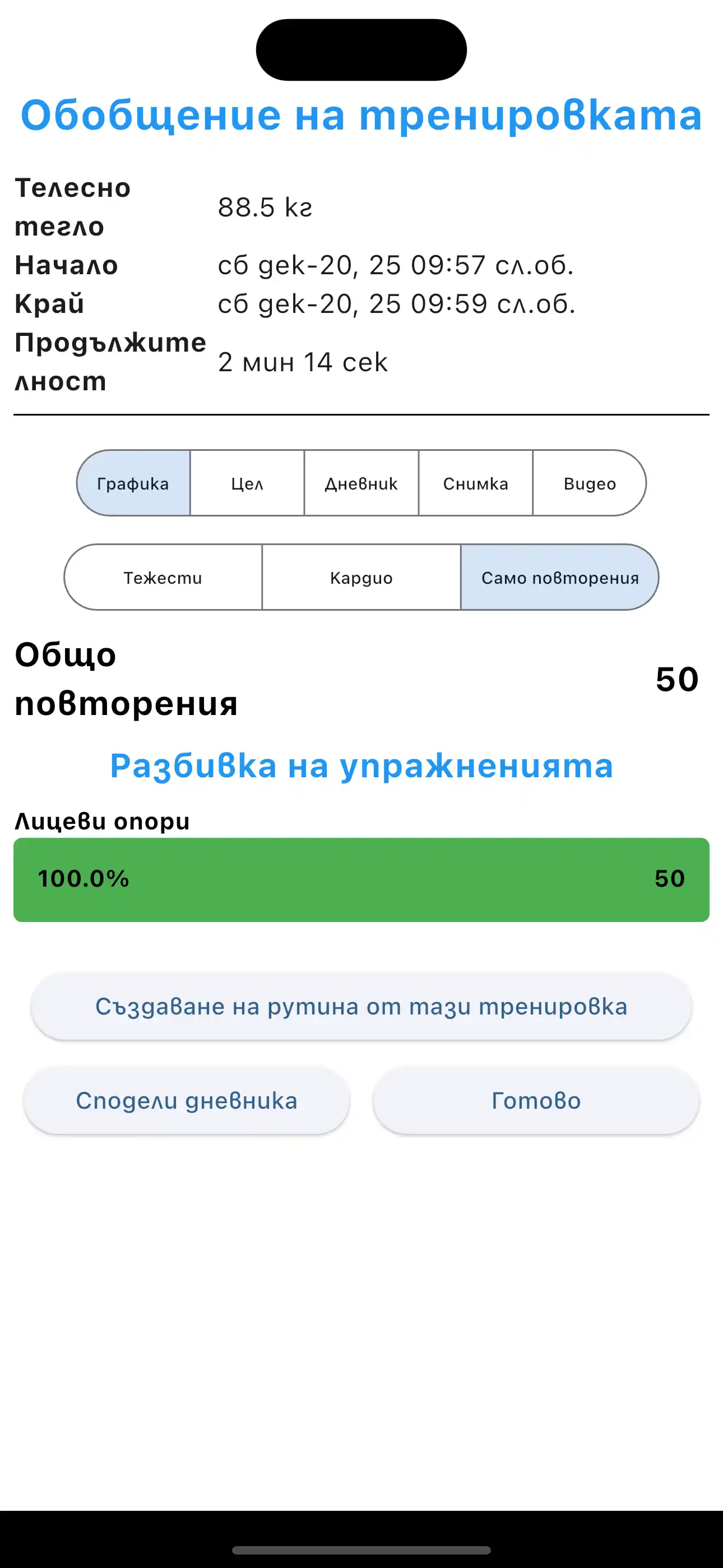
Task: Open the Снимка tab
Action: pos(475,483)
